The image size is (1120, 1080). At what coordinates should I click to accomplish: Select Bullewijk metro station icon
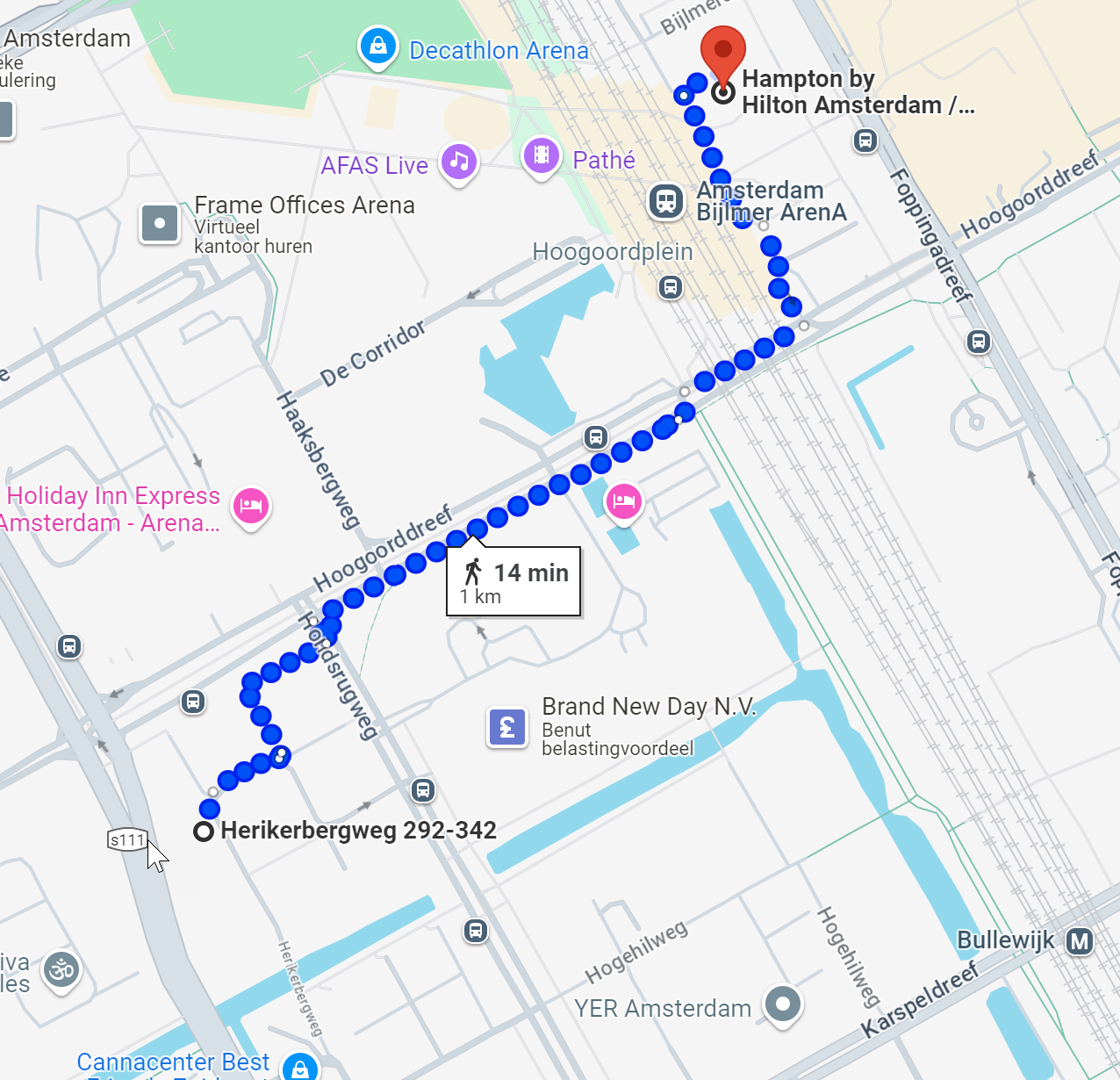[1079, 942]
